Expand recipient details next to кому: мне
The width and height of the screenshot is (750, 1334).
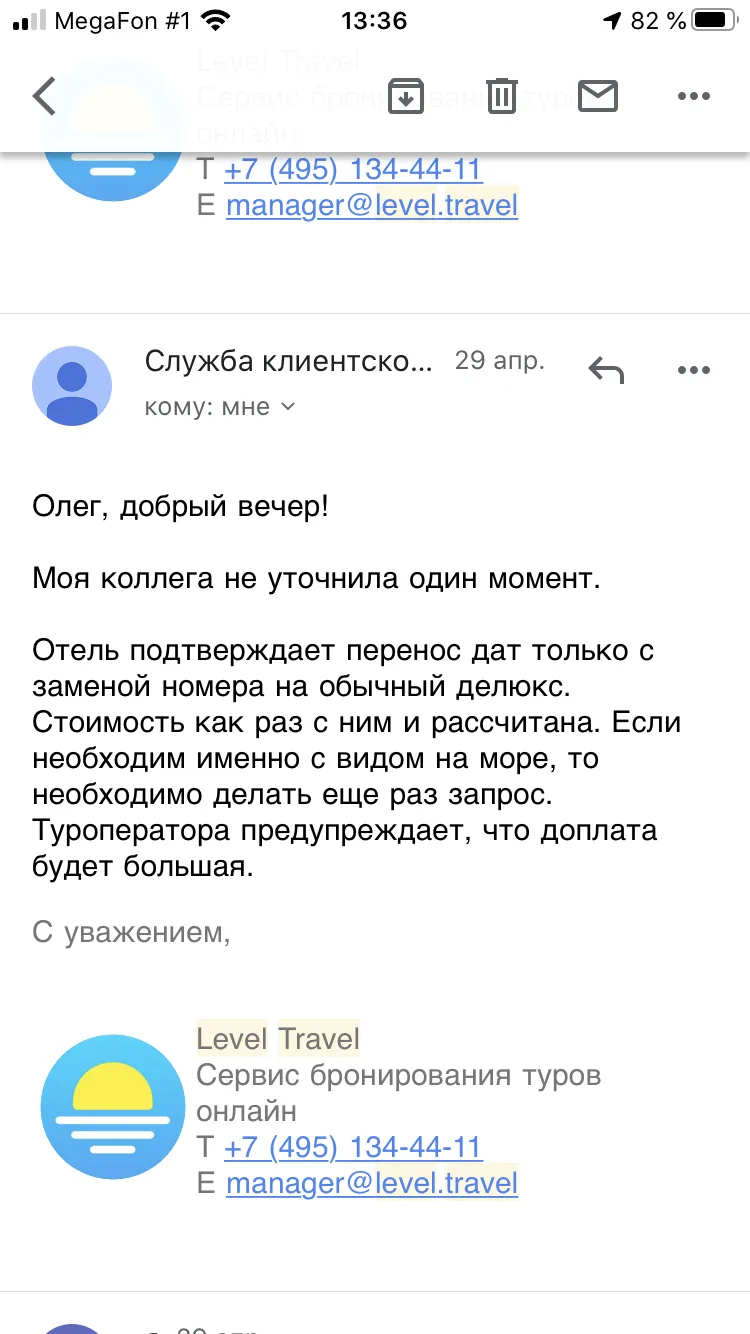[288, 407]
